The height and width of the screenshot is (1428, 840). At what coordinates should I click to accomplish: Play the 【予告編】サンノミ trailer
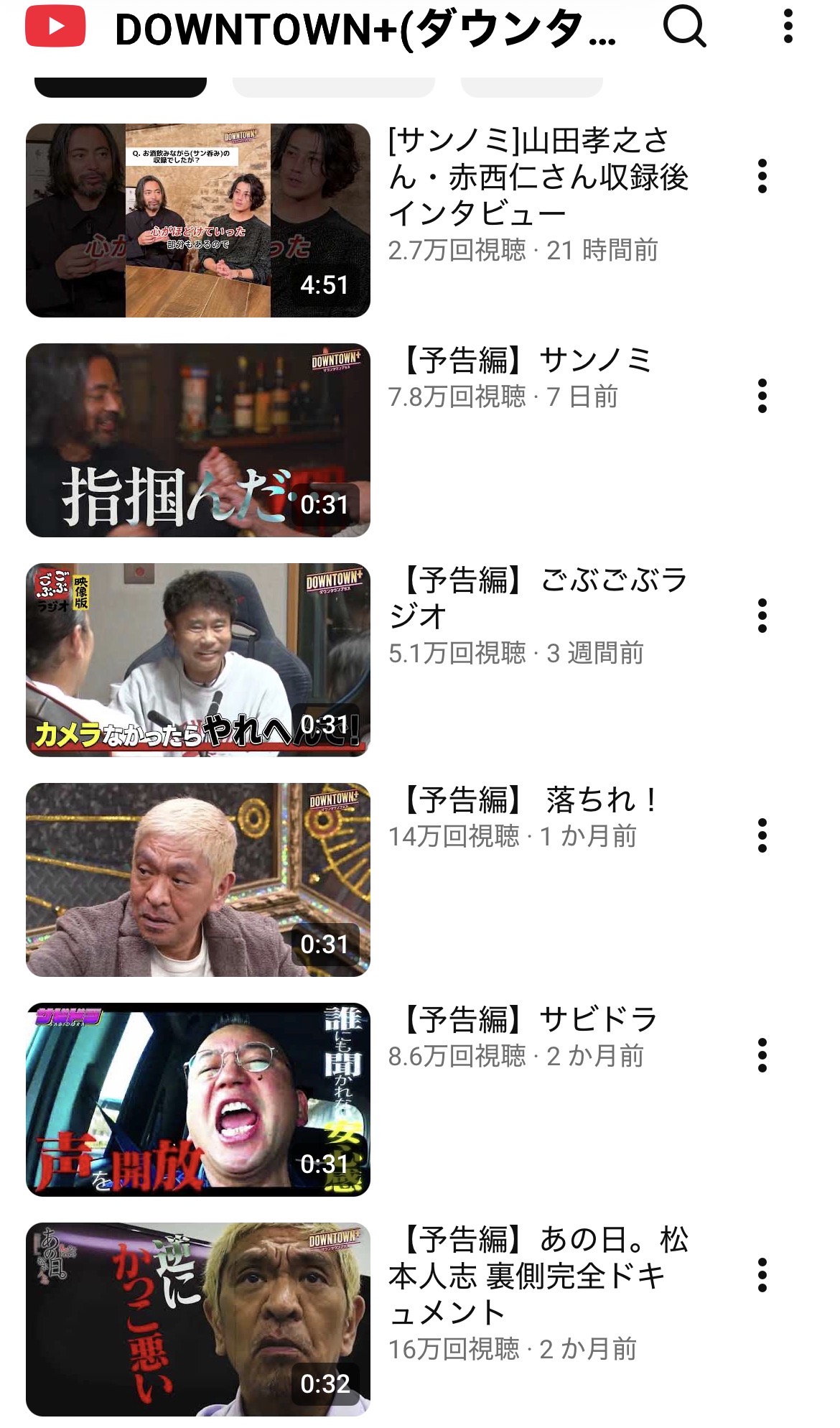point(198,440)
